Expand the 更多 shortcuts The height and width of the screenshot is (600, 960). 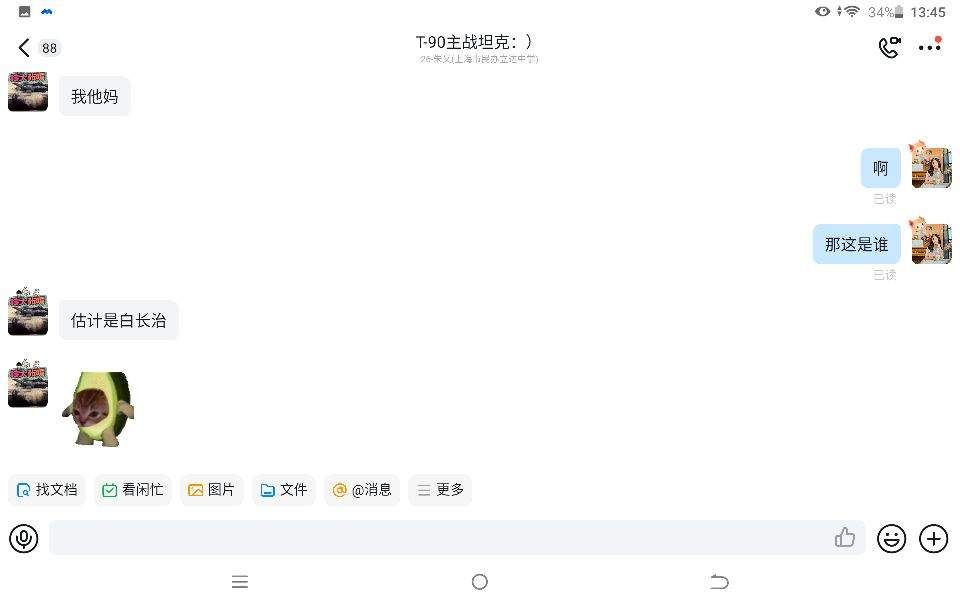tap(440, 490)
